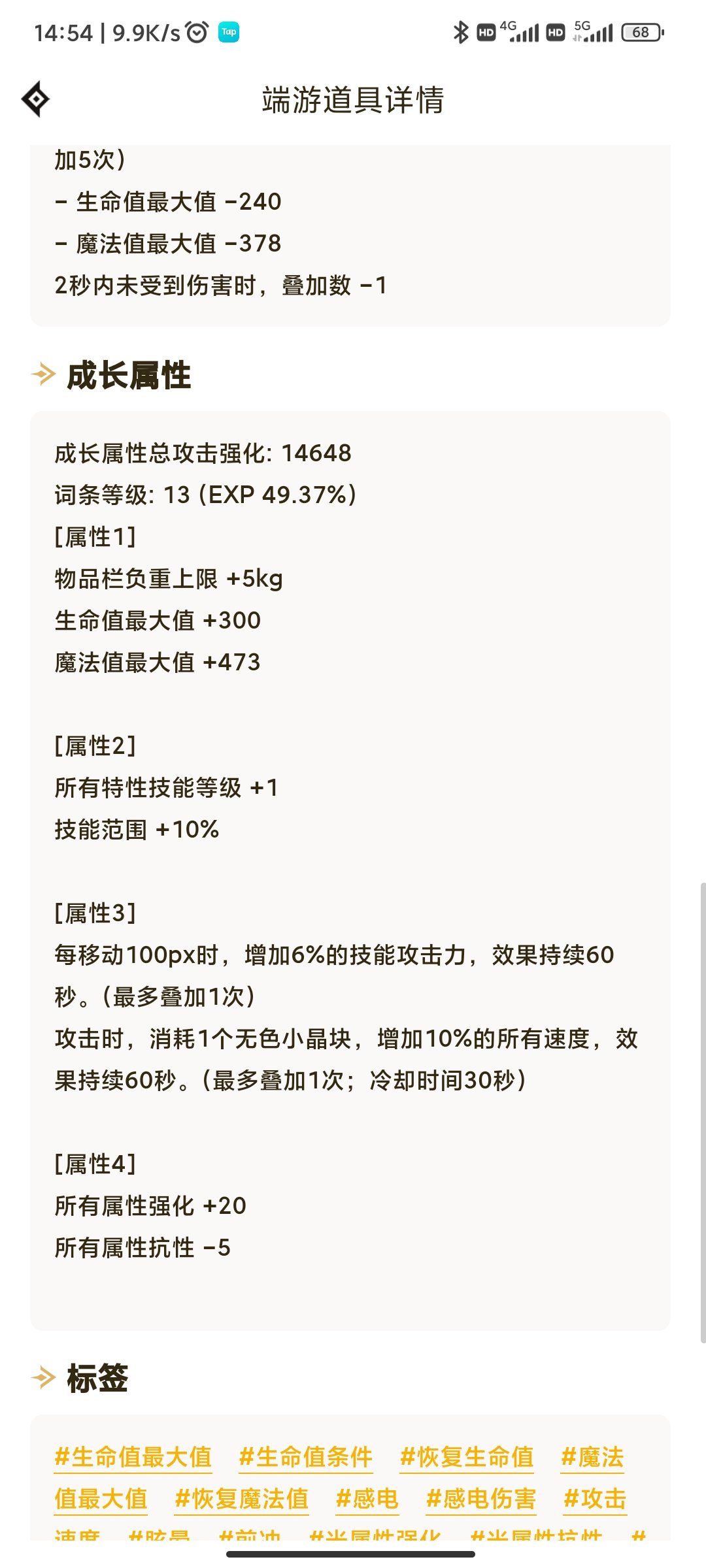Image resolution: width=706 pixels, height=1568 pixels.
Task: Open the #恢复魔法值 tag
Action: click(241, 1498)
